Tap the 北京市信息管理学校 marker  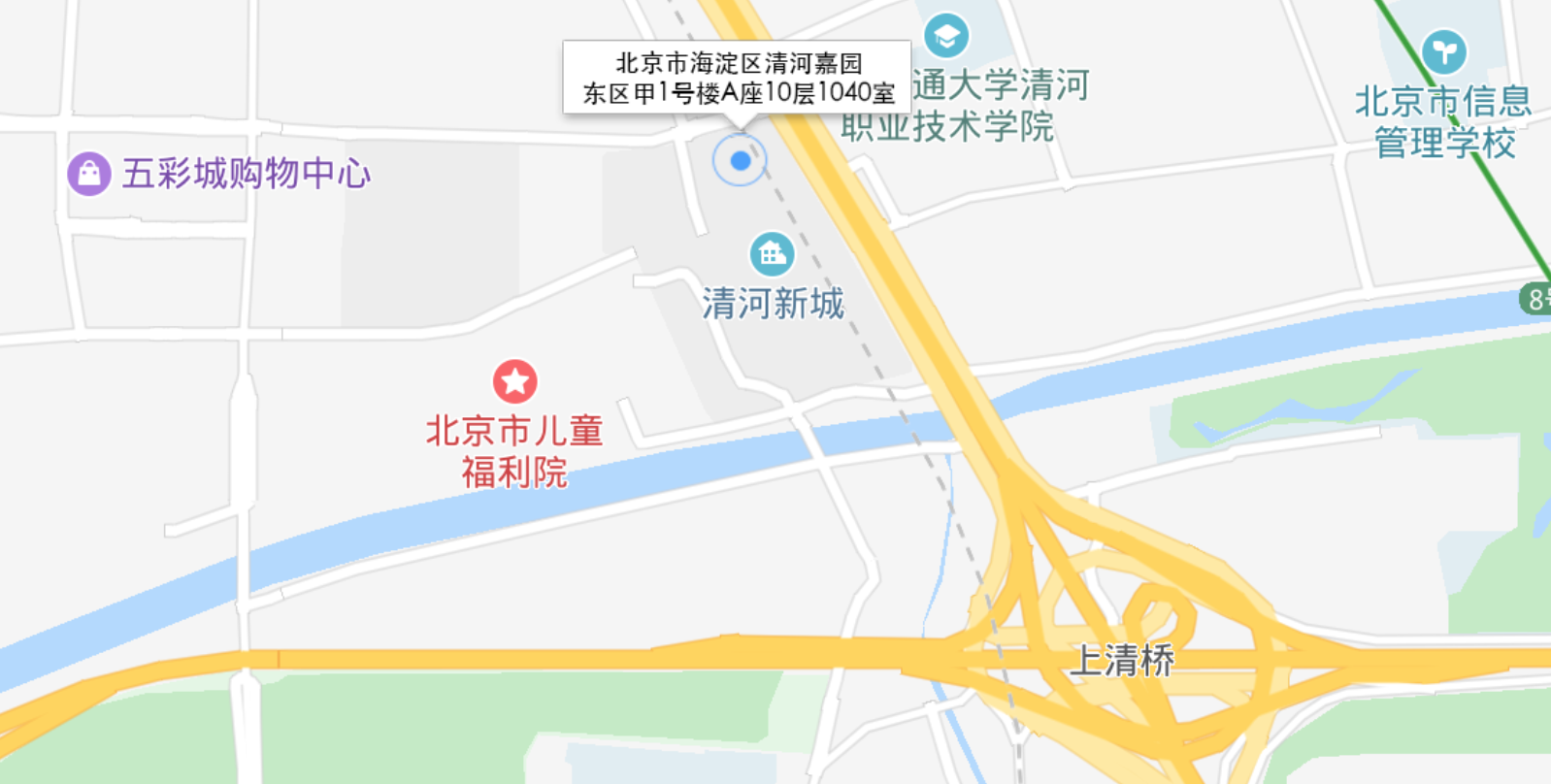click(x=1444, y=51)
